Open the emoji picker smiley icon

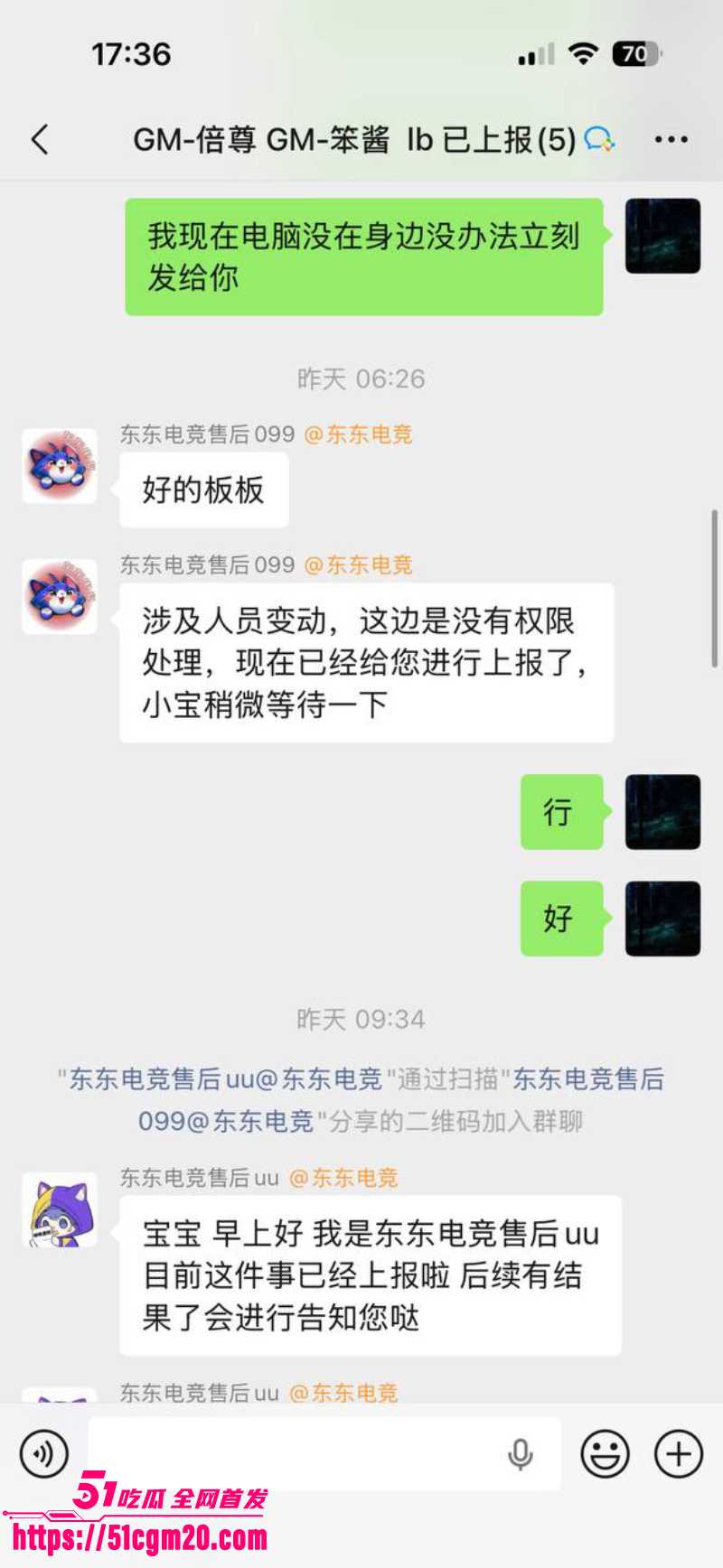click(604, 1454)
